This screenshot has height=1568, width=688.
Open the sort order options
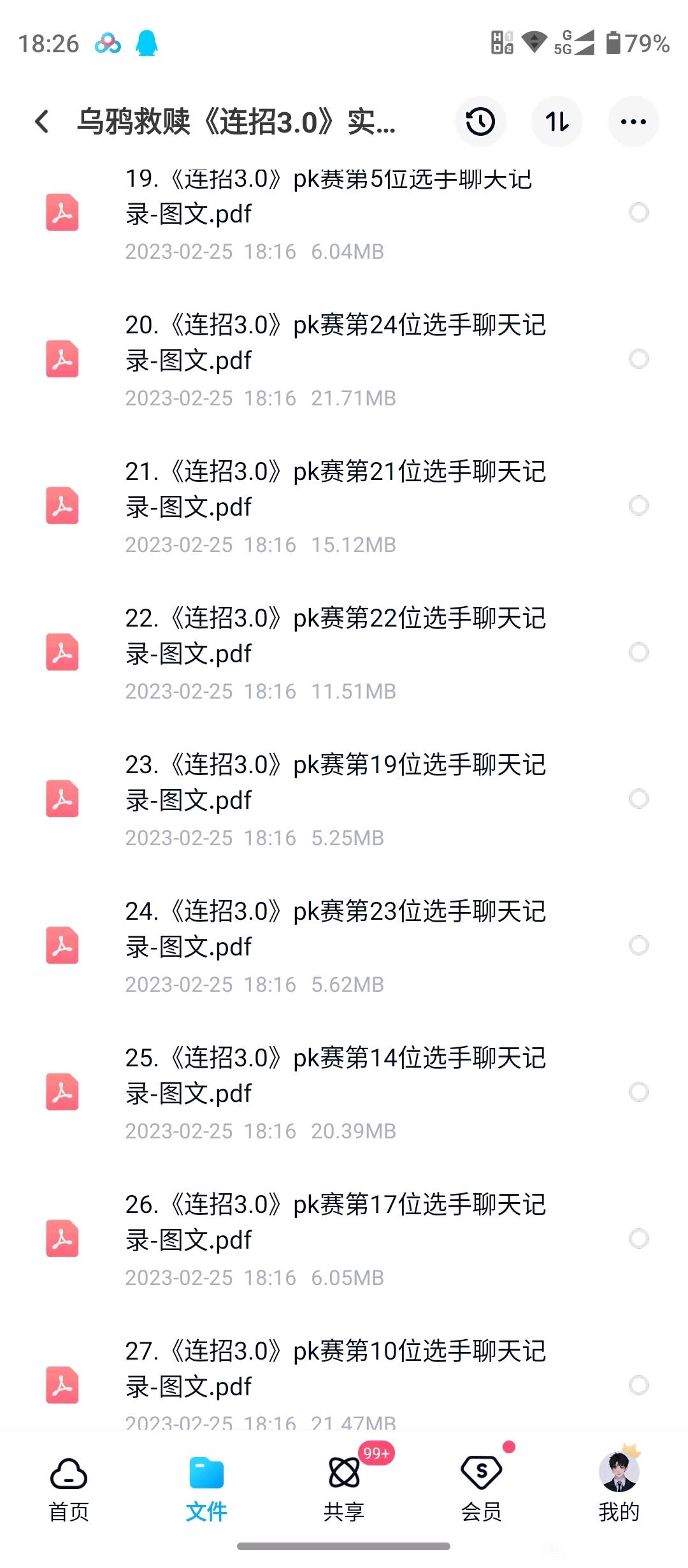pyautogui.click(x=557, y=121)
